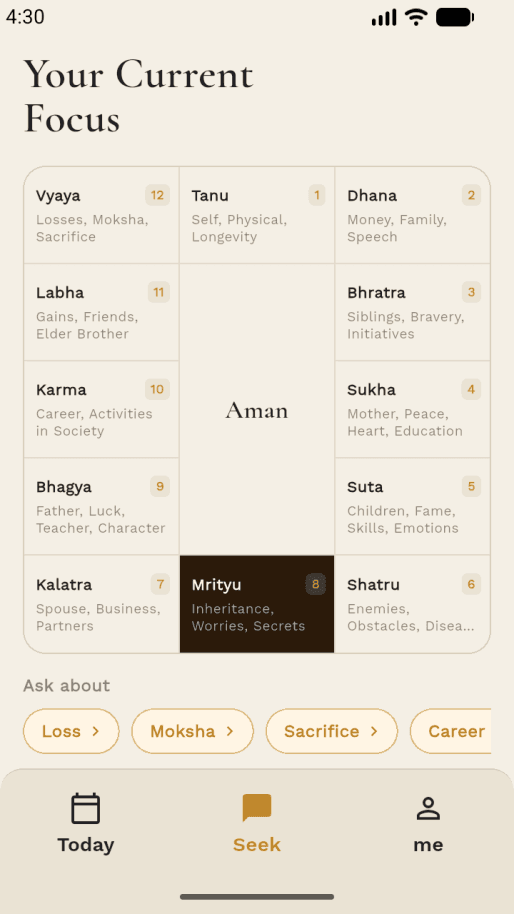The height and width of the screenshot is (914, 514).
Task: Open the Seek tab
Action: pos(257,824)
